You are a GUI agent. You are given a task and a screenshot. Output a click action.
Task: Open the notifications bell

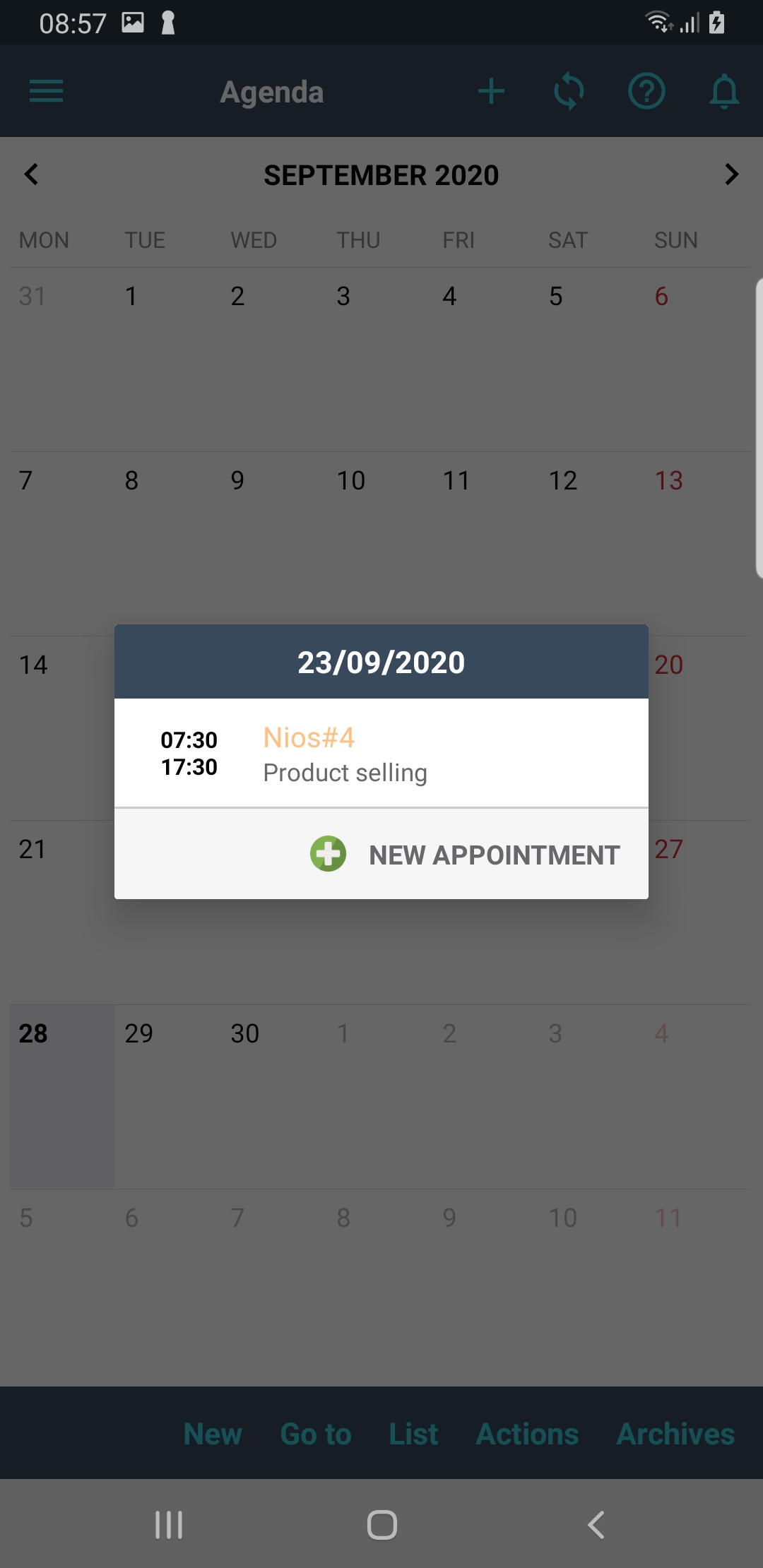[x=724, y=91]
